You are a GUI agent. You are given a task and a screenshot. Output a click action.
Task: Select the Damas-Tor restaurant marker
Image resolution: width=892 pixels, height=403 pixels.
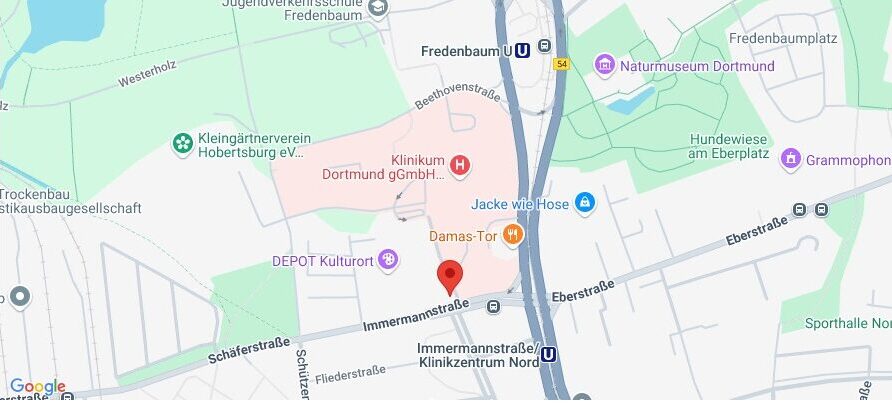pyautogui.click(x=512, y=235)
